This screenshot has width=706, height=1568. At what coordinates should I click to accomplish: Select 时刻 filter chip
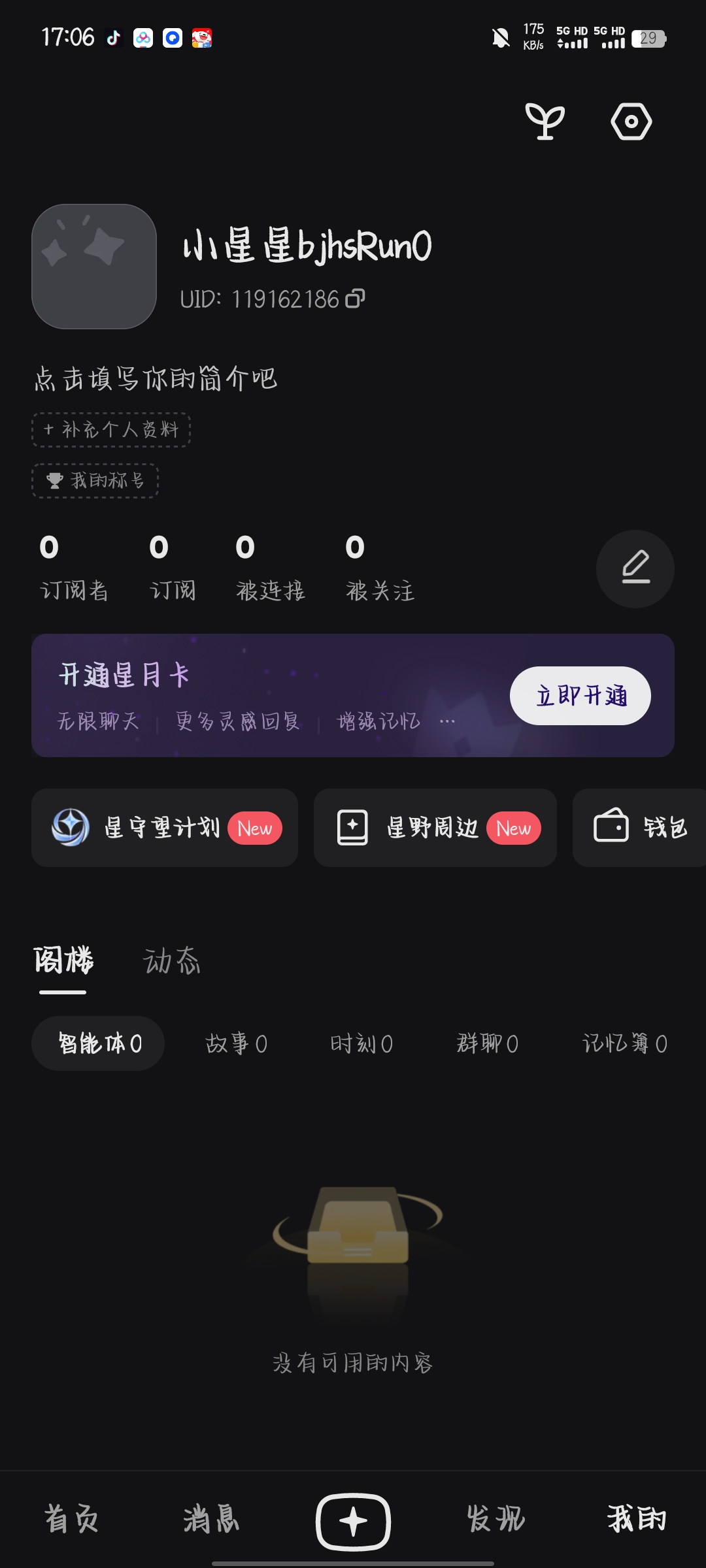point(361,1043)
